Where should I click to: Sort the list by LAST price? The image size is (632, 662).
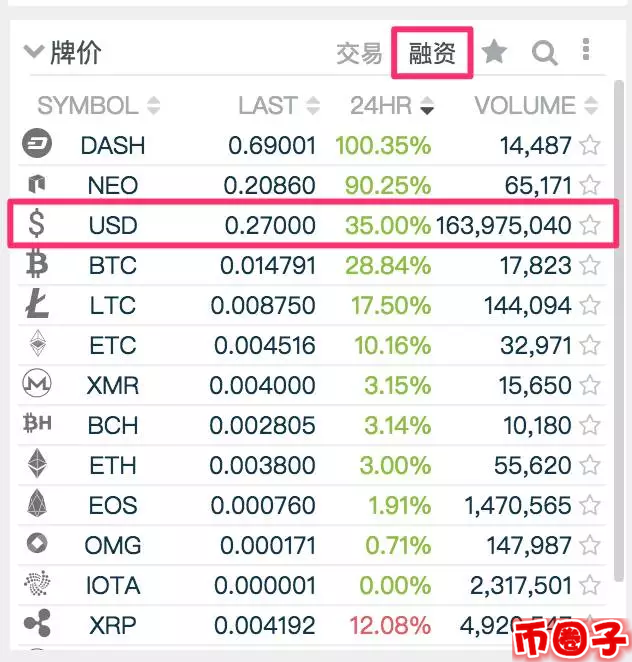[278, 106]
